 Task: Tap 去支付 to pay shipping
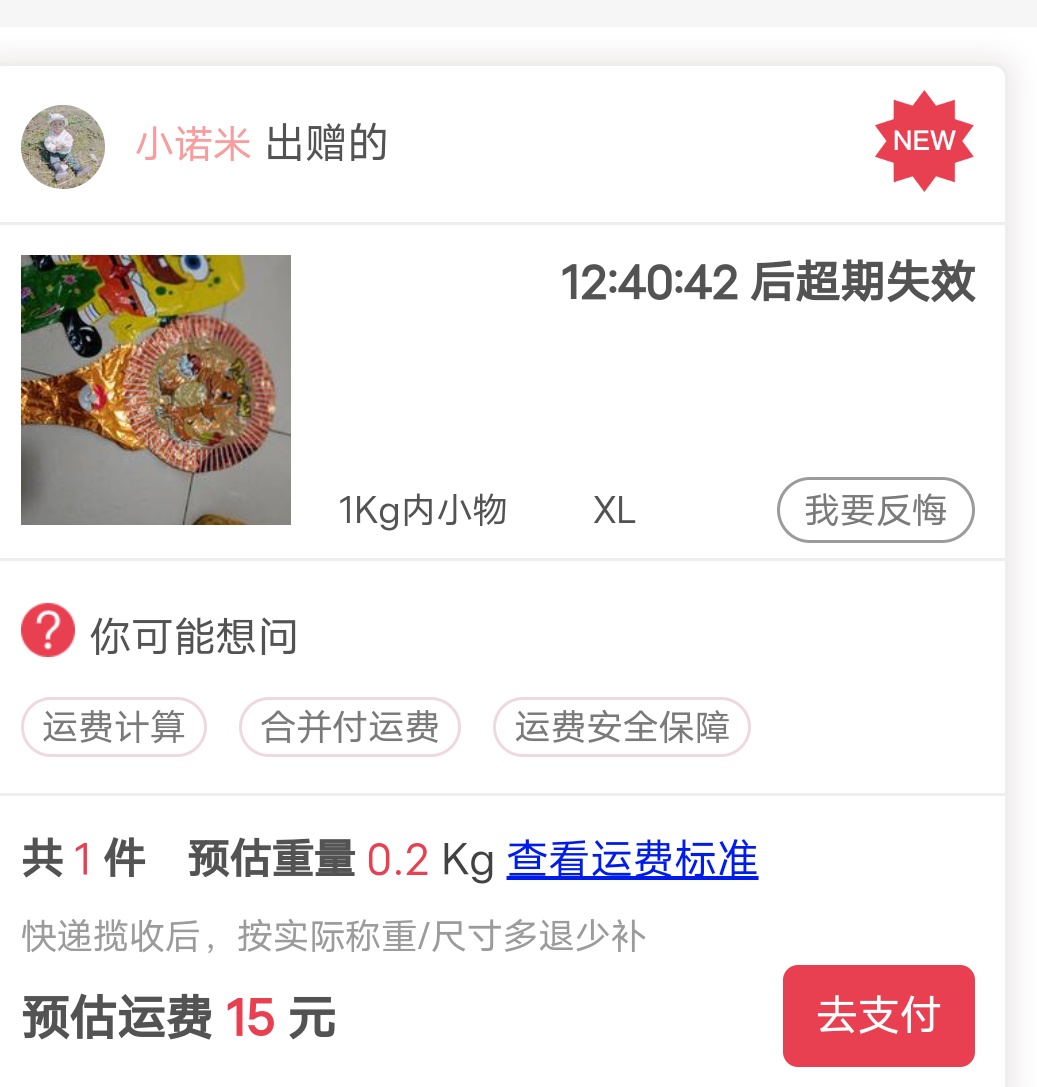[x=878, y=1015]
